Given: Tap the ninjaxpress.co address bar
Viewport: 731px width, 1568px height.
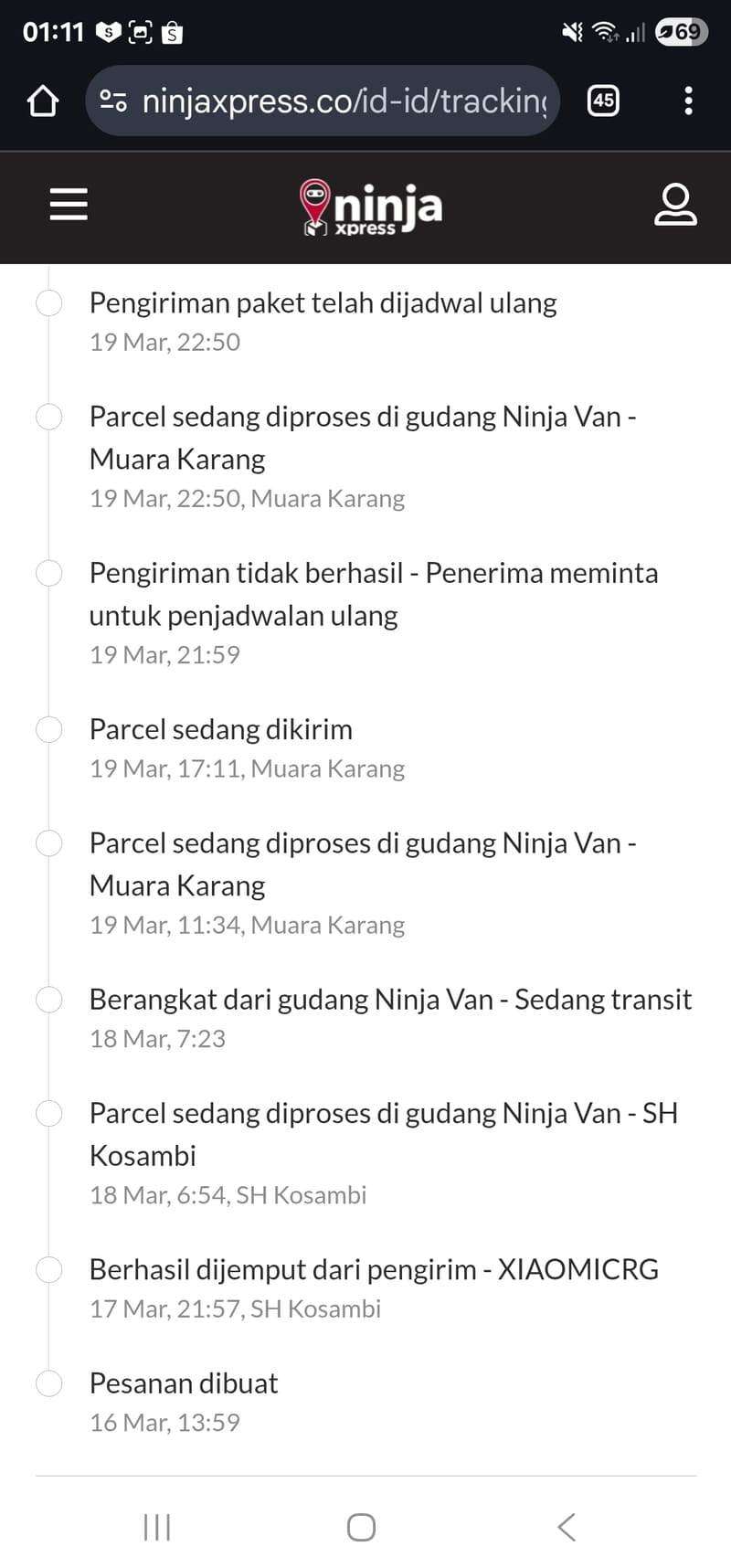Looking at the screenshot, I should (323, 101).
